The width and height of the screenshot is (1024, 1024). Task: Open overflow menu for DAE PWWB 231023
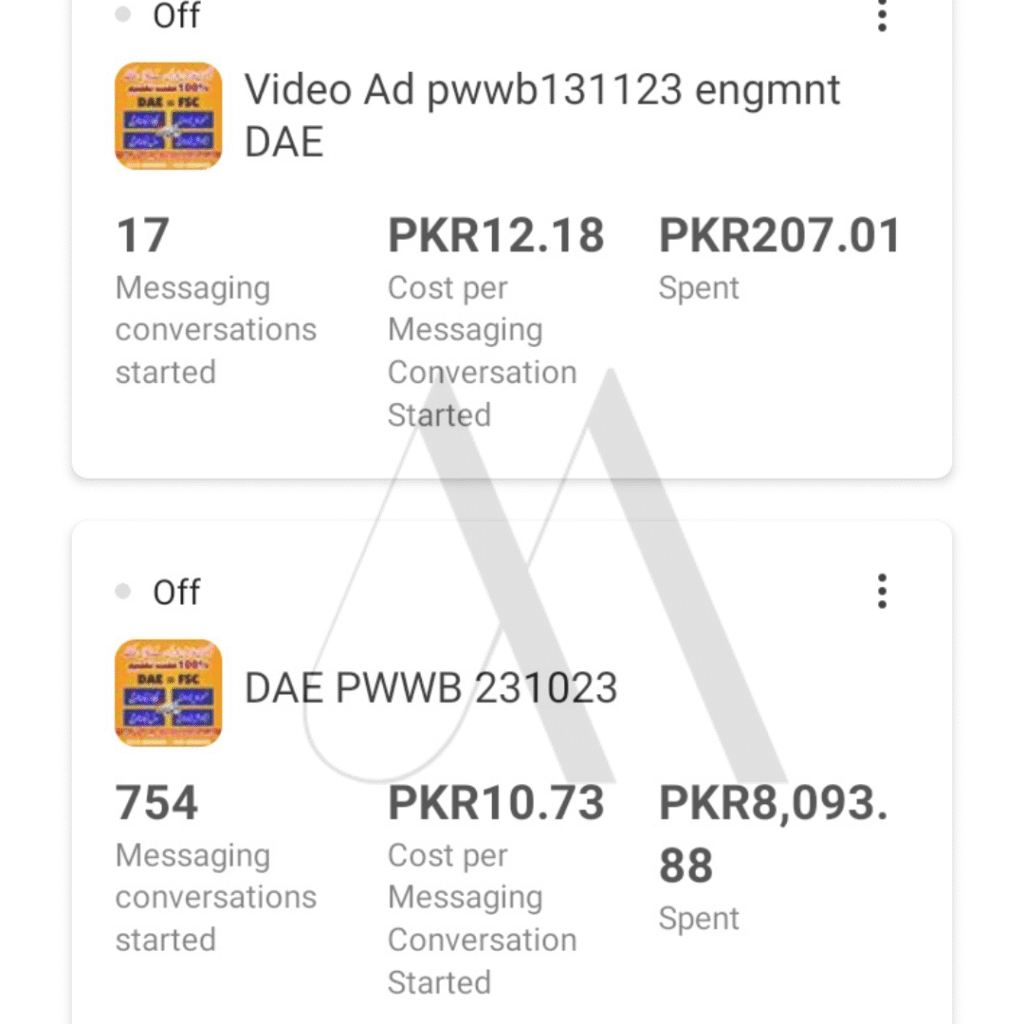881,591
